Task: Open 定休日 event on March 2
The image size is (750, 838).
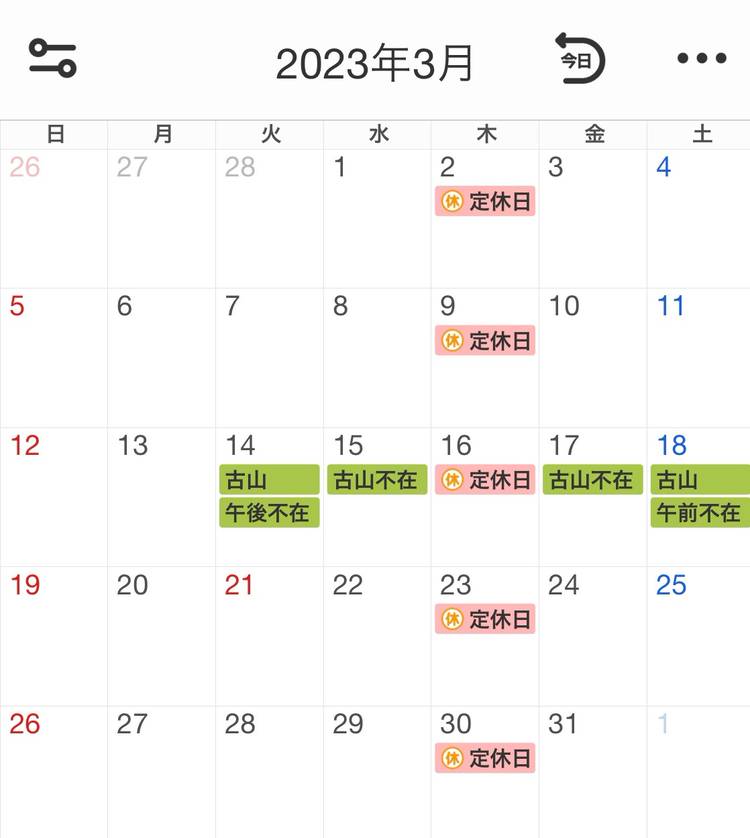Action: coord(485,201)
